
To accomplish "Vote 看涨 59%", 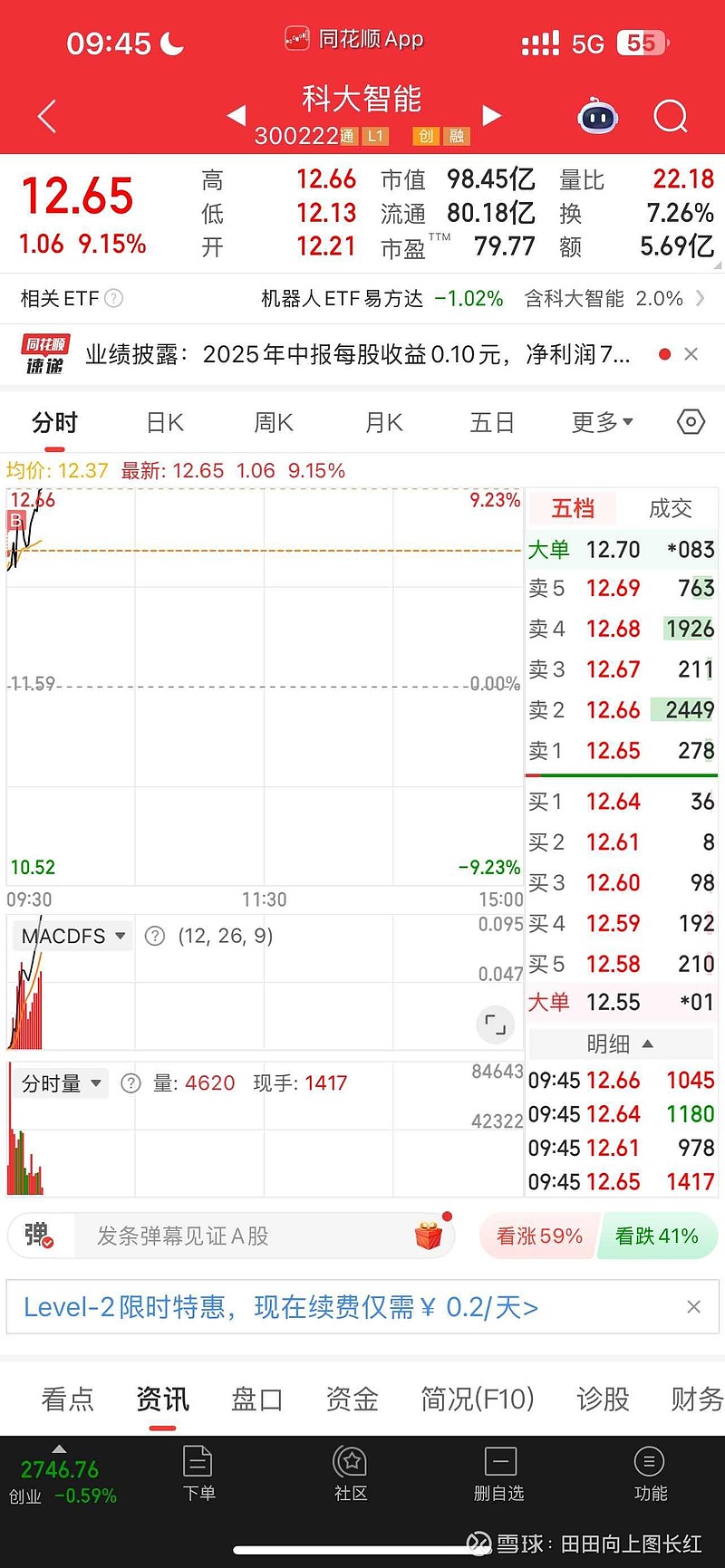I will tap(539, 1236).
